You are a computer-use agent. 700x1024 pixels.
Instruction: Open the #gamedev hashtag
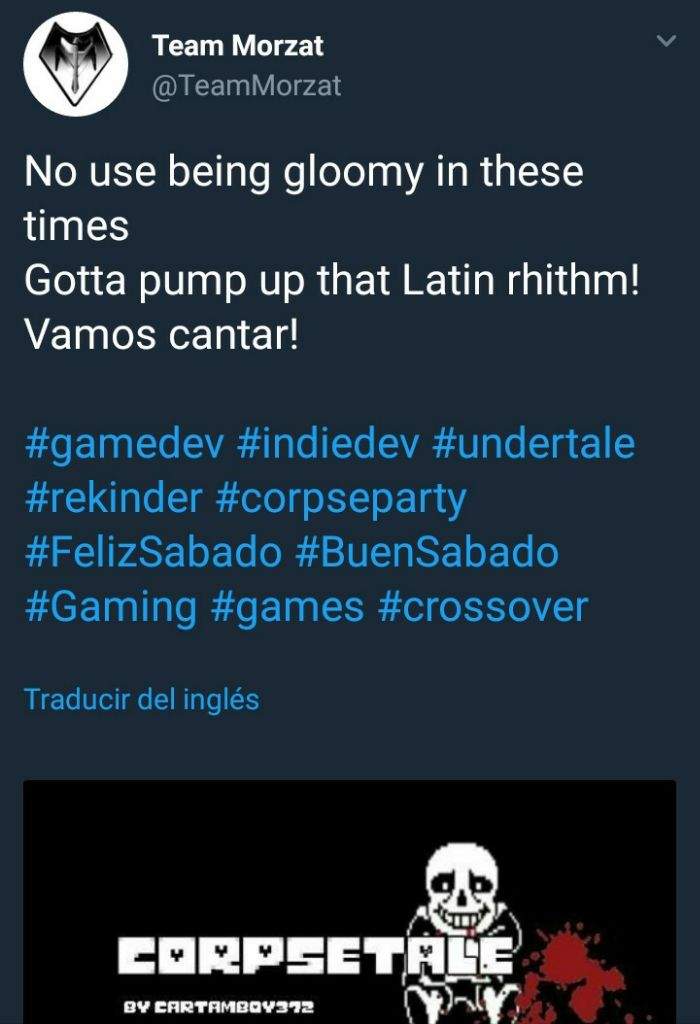click(x=122, y=443)
